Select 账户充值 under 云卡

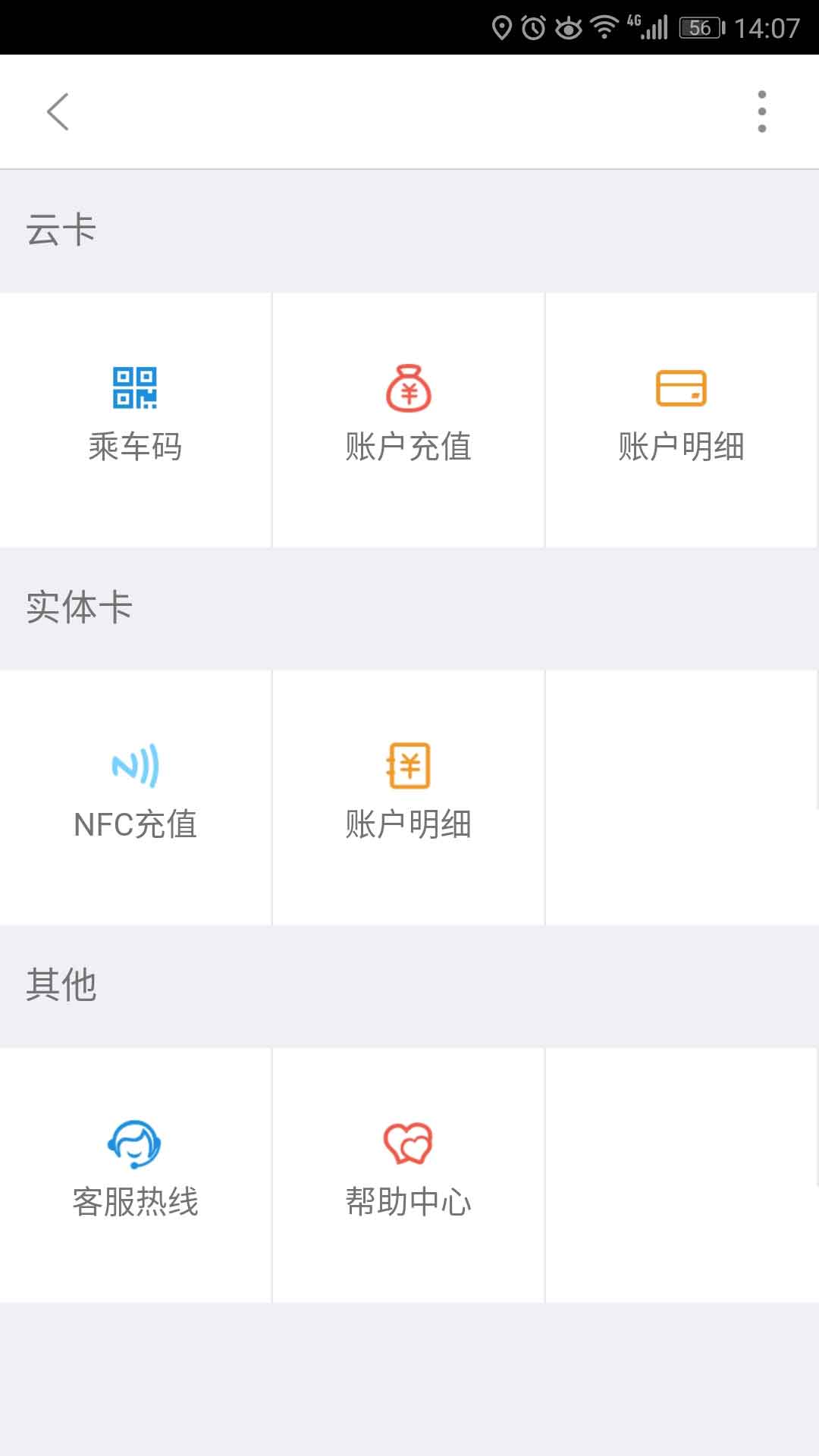pos(408,419)
